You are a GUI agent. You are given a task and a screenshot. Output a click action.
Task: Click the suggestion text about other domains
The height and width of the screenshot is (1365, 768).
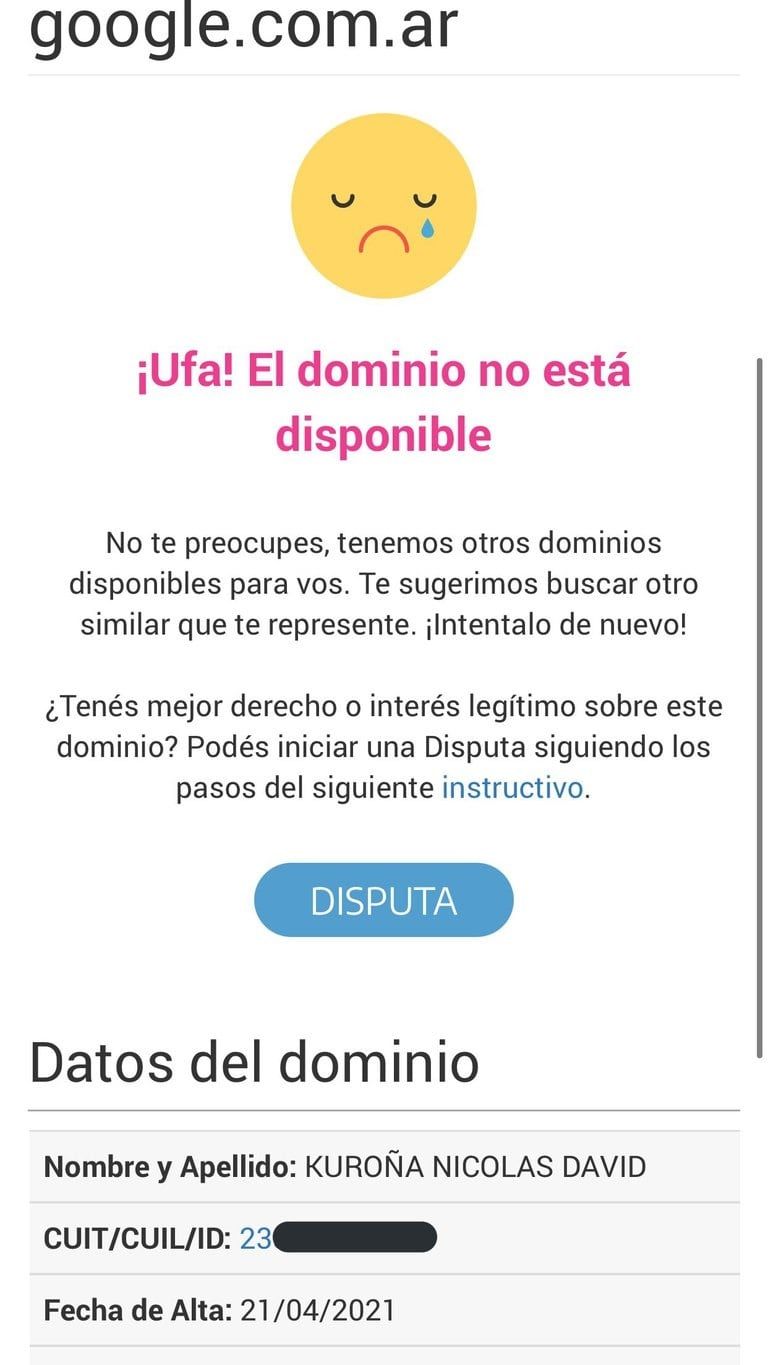(384, 584)
